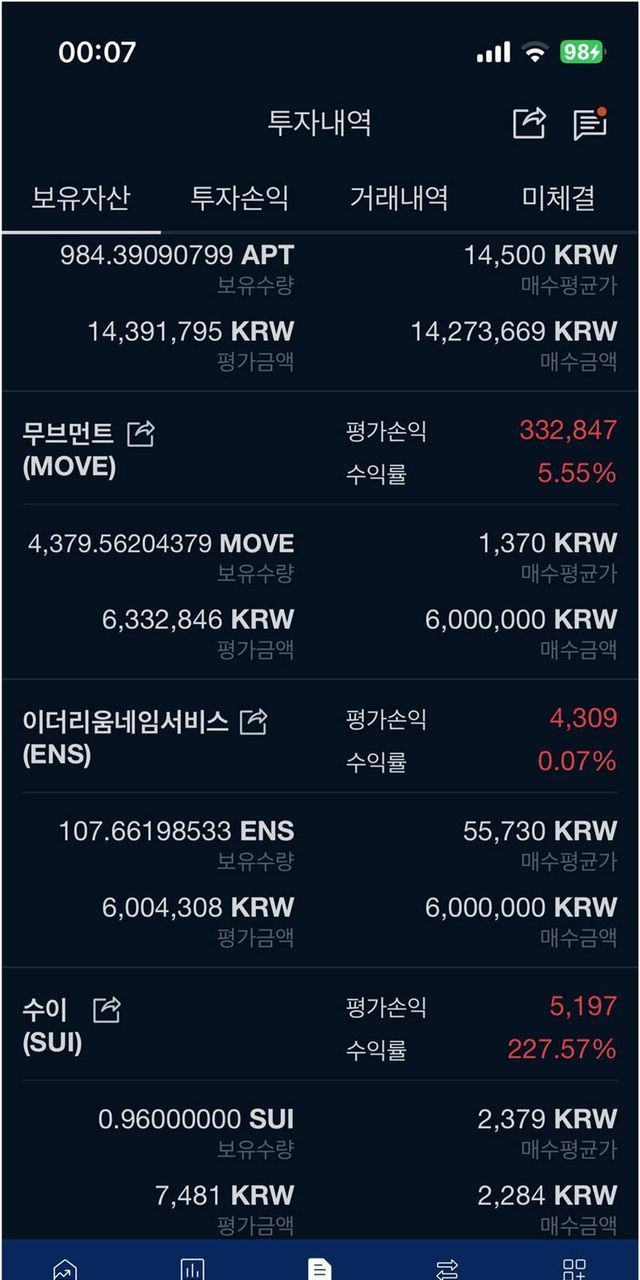Share the 수이 (SUI) holding
The image size is (640, 1280).
point(106,1009)
